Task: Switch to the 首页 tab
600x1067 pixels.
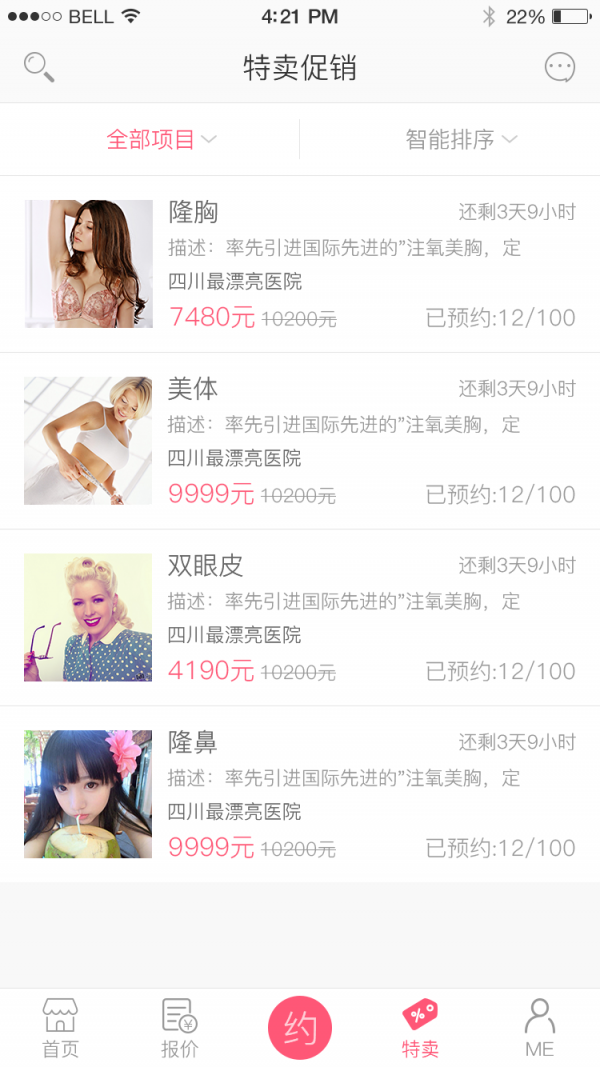Action: 60,1028
